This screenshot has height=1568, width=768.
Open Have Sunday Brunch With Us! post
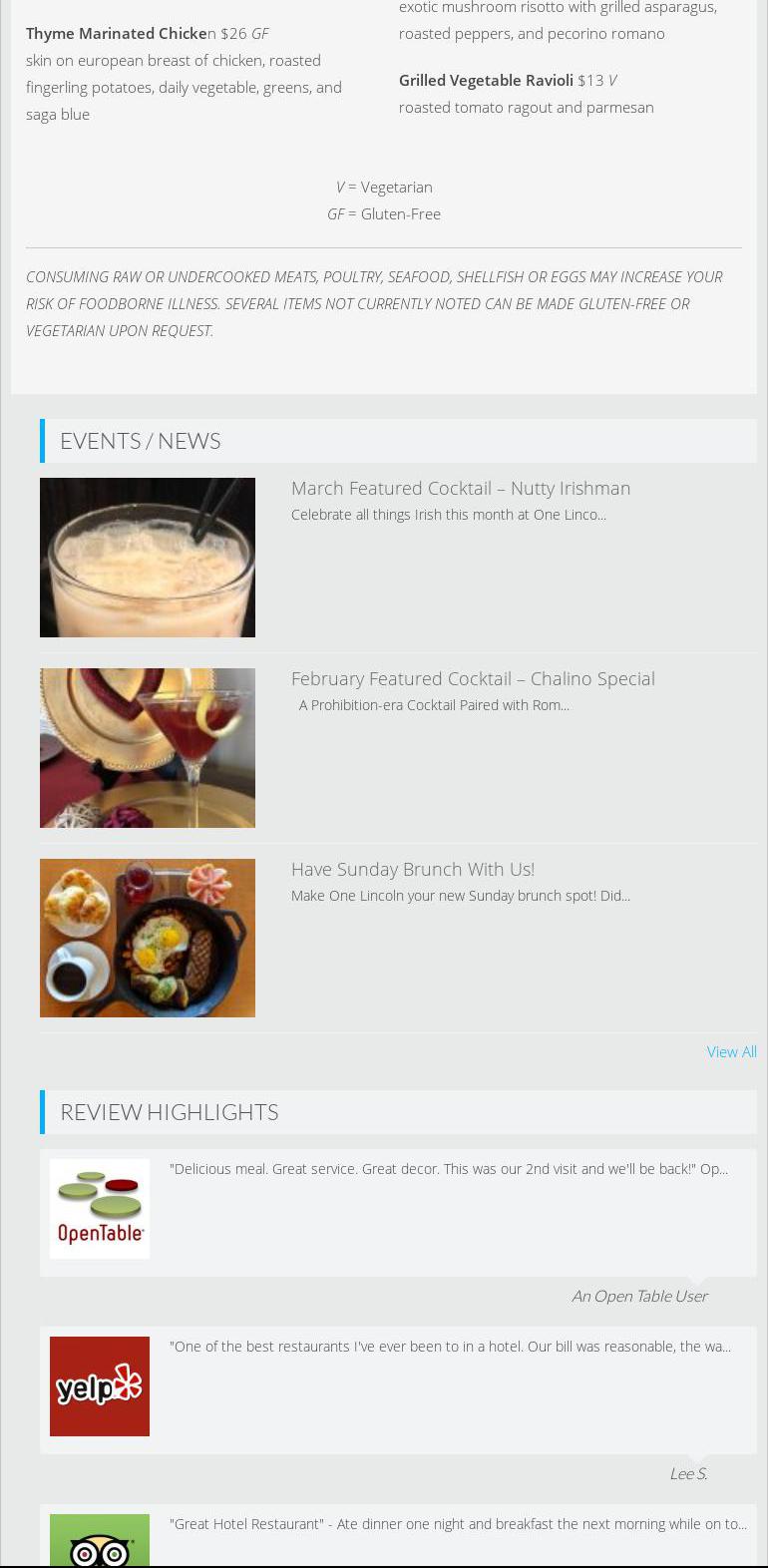pyautogui.click(x=413, y=869)
